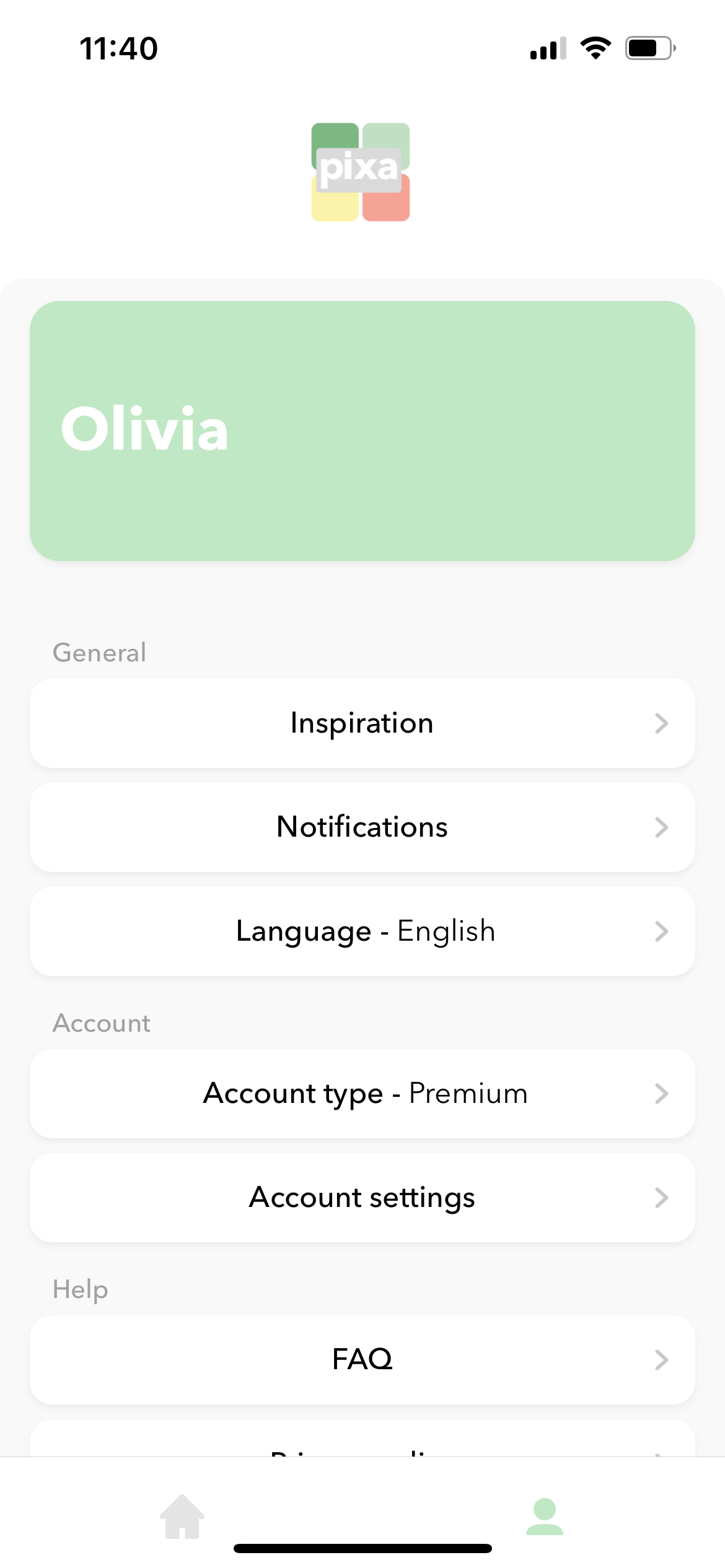This screenshot has height=1568, width=725.
Task: Open Account settings
Action: pos(362,1198)
